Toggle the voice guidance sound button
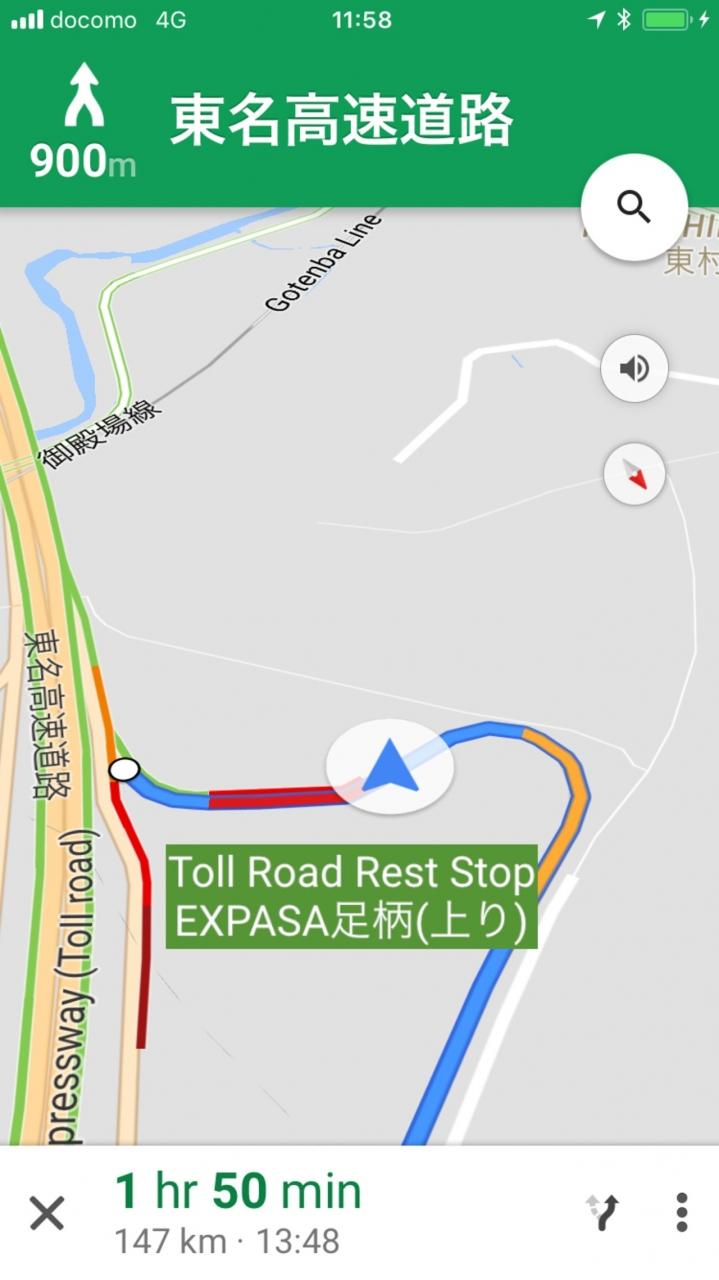Screen dimensions: 719x1280 (634, 369)
